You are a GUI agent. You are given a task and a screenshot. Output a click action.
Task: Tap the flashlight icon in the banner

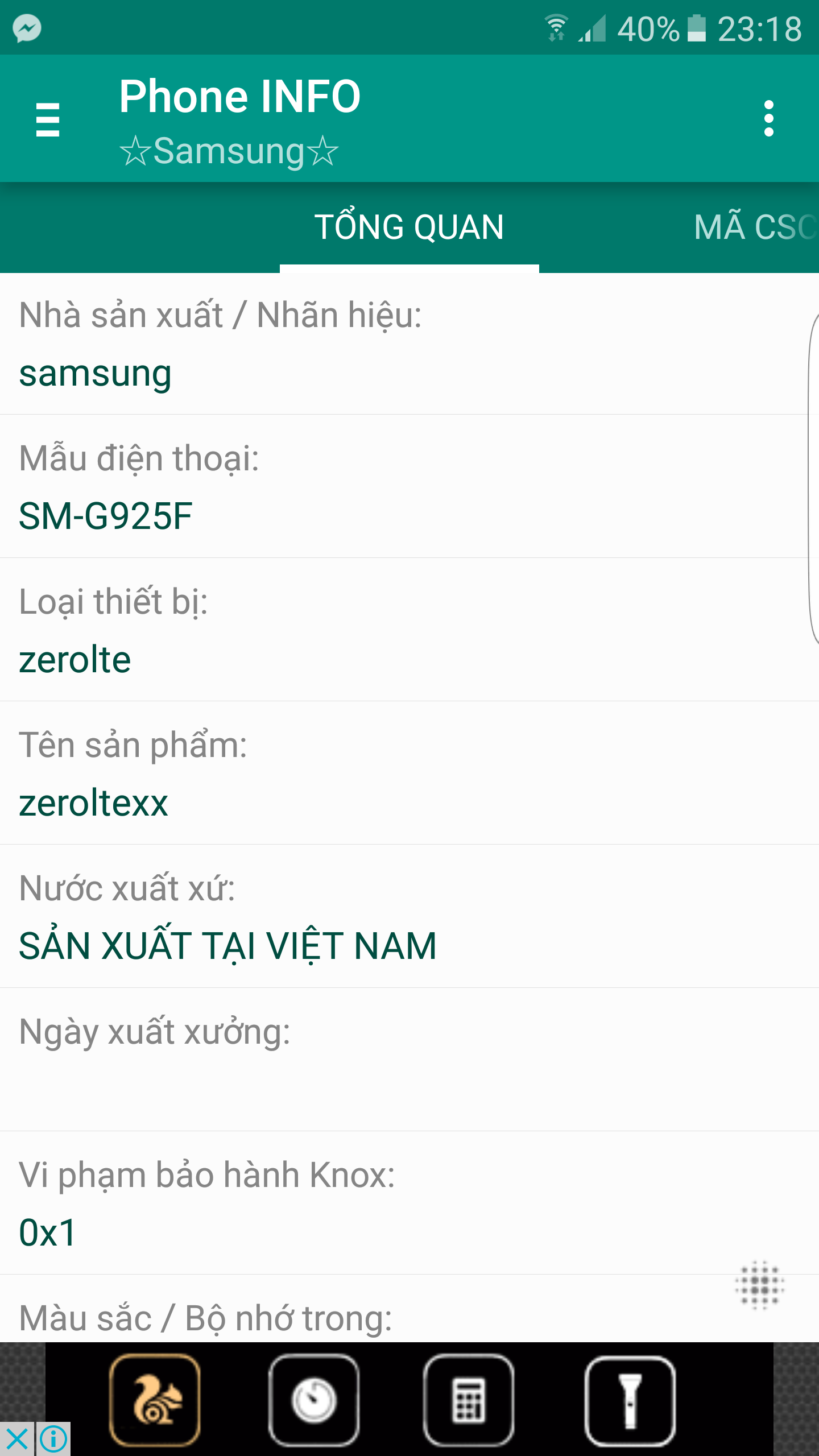[x=630, y=1400]
